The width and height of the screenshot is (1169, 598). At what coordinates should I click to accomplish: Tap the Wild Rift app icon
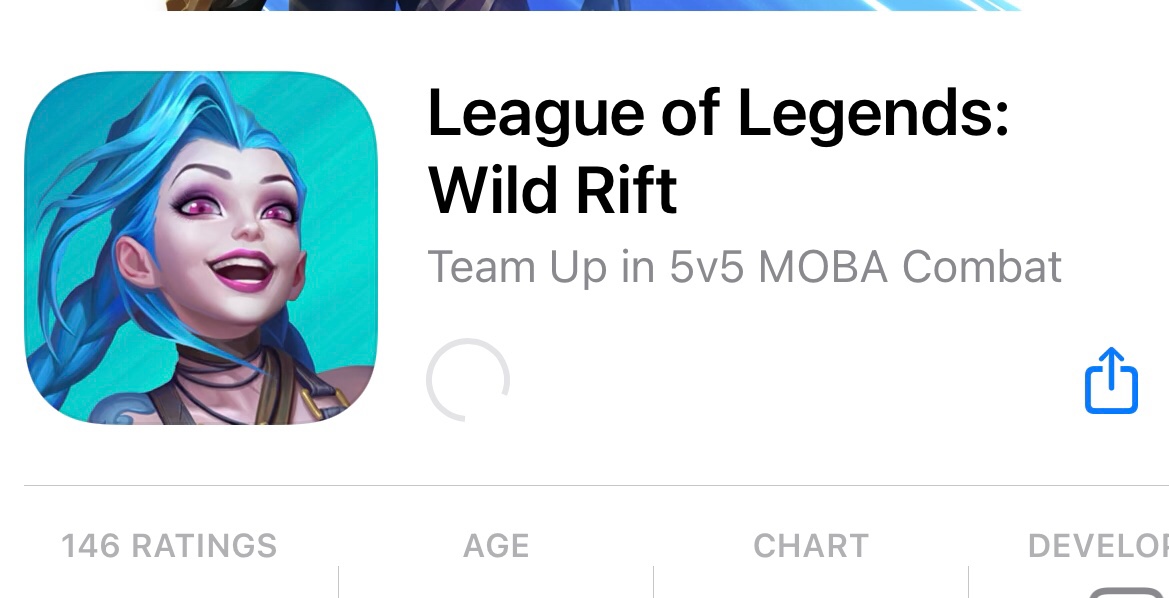click(x=200, y=248)
